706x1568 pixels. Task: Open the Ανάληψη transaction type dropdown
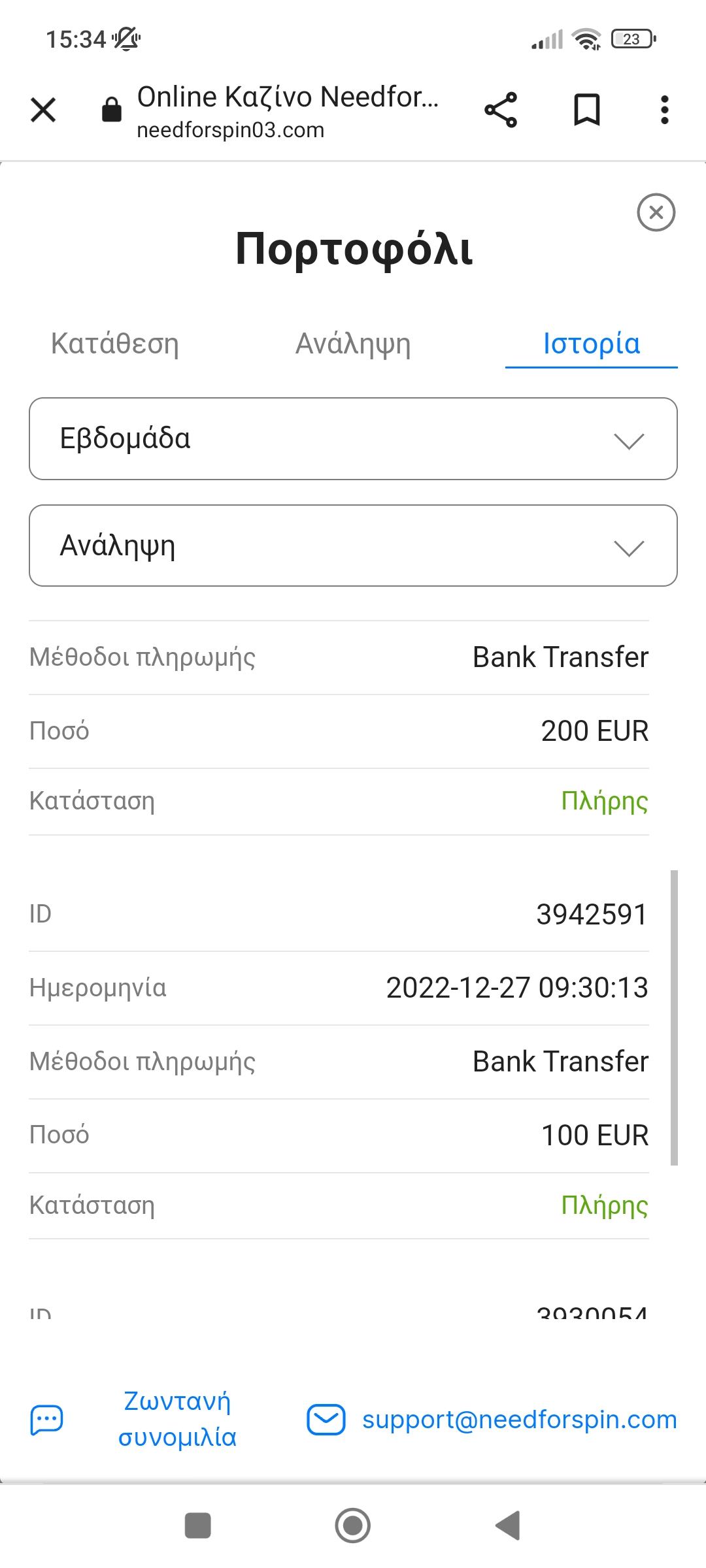353,546
